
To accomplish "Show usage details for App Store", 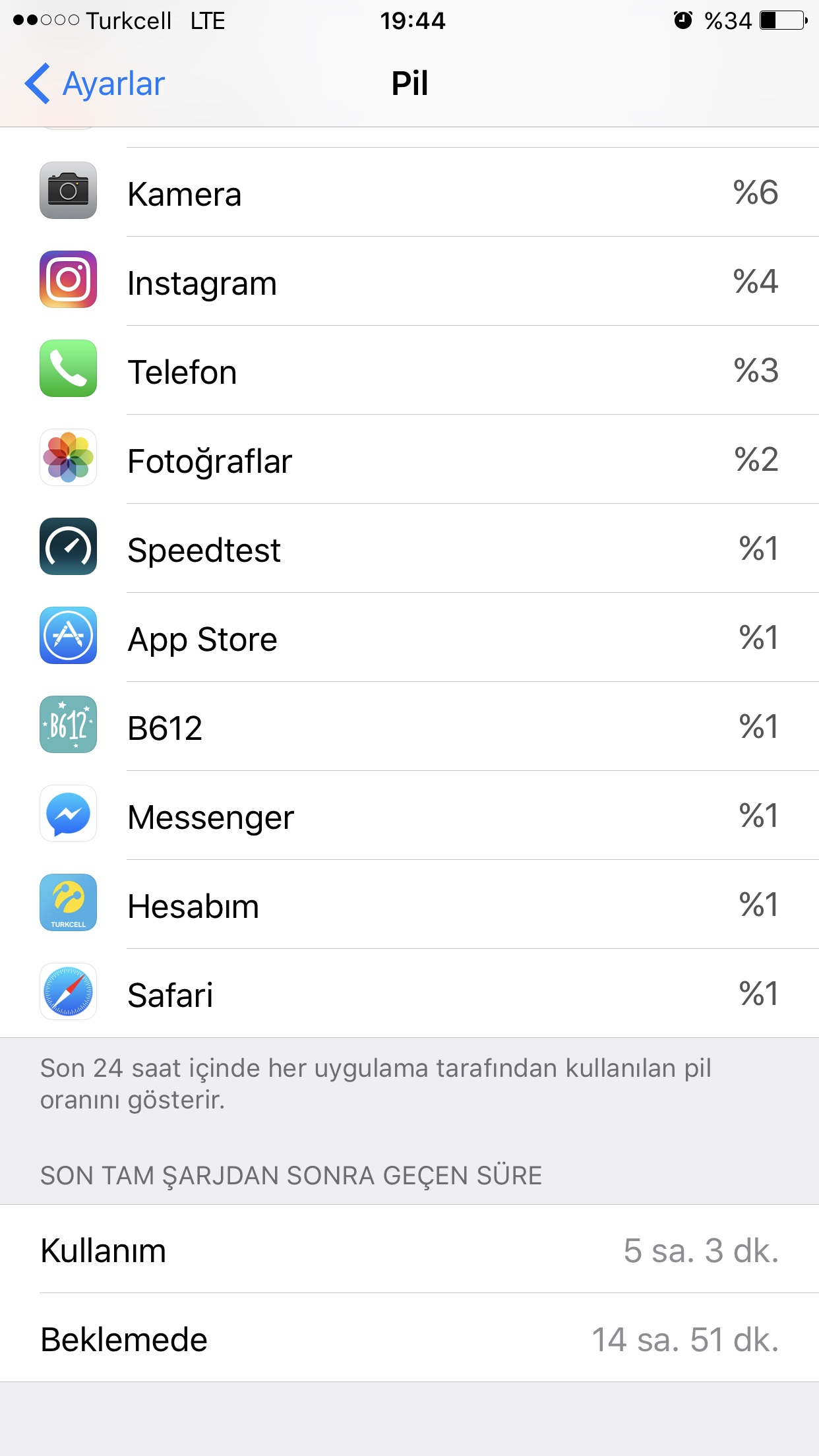I will 409,638.
